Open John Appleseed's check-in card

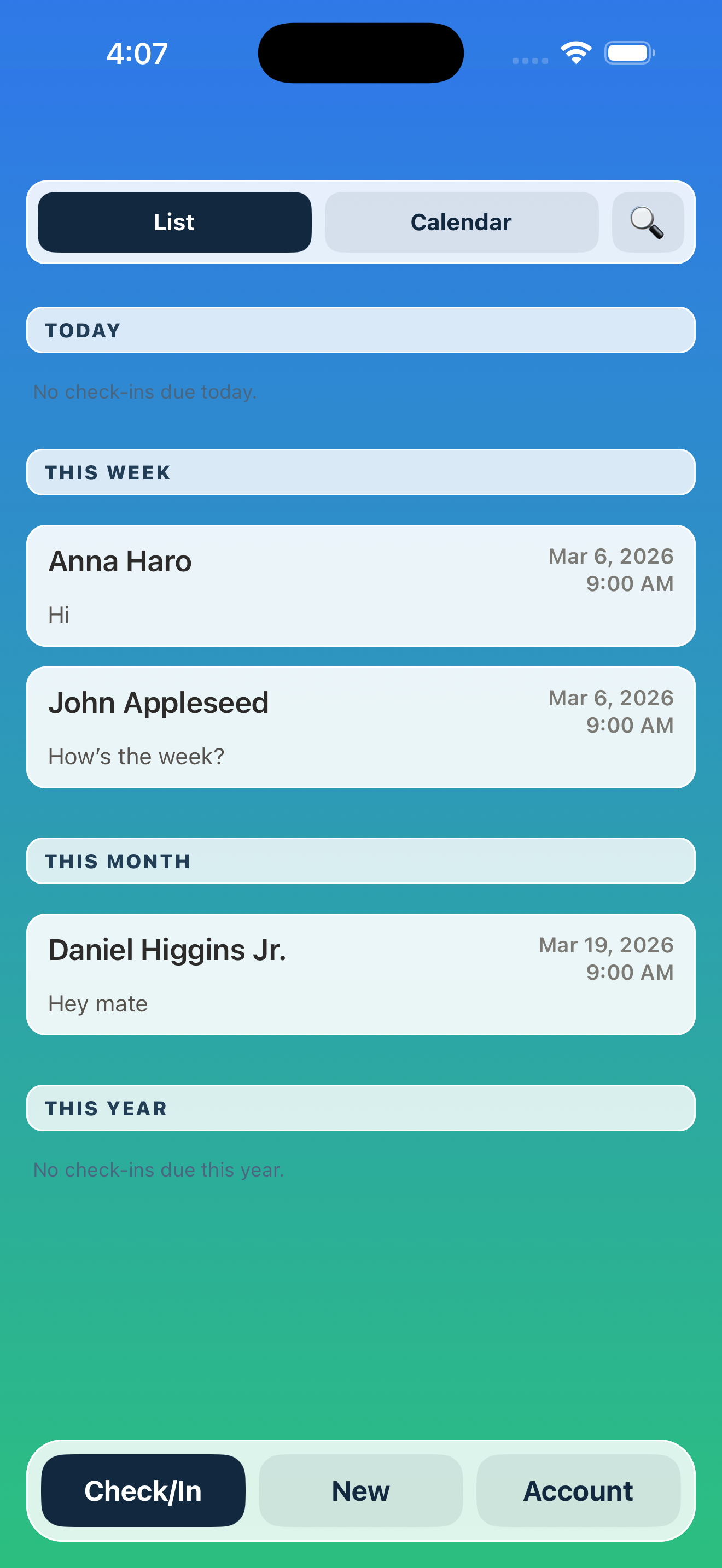point(361,727)
